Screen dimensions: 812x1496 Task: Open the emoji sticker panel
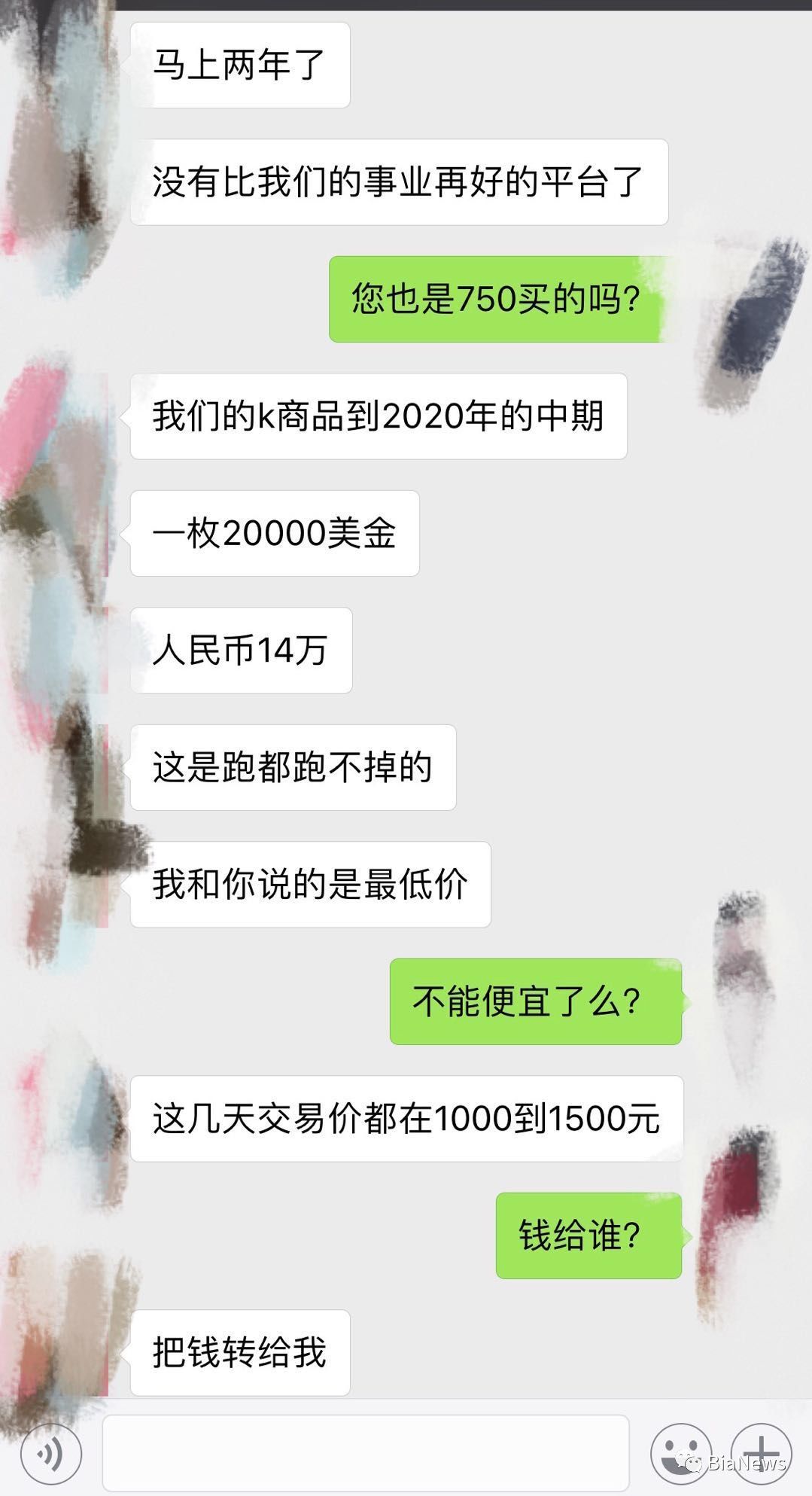click(681, 1452)
